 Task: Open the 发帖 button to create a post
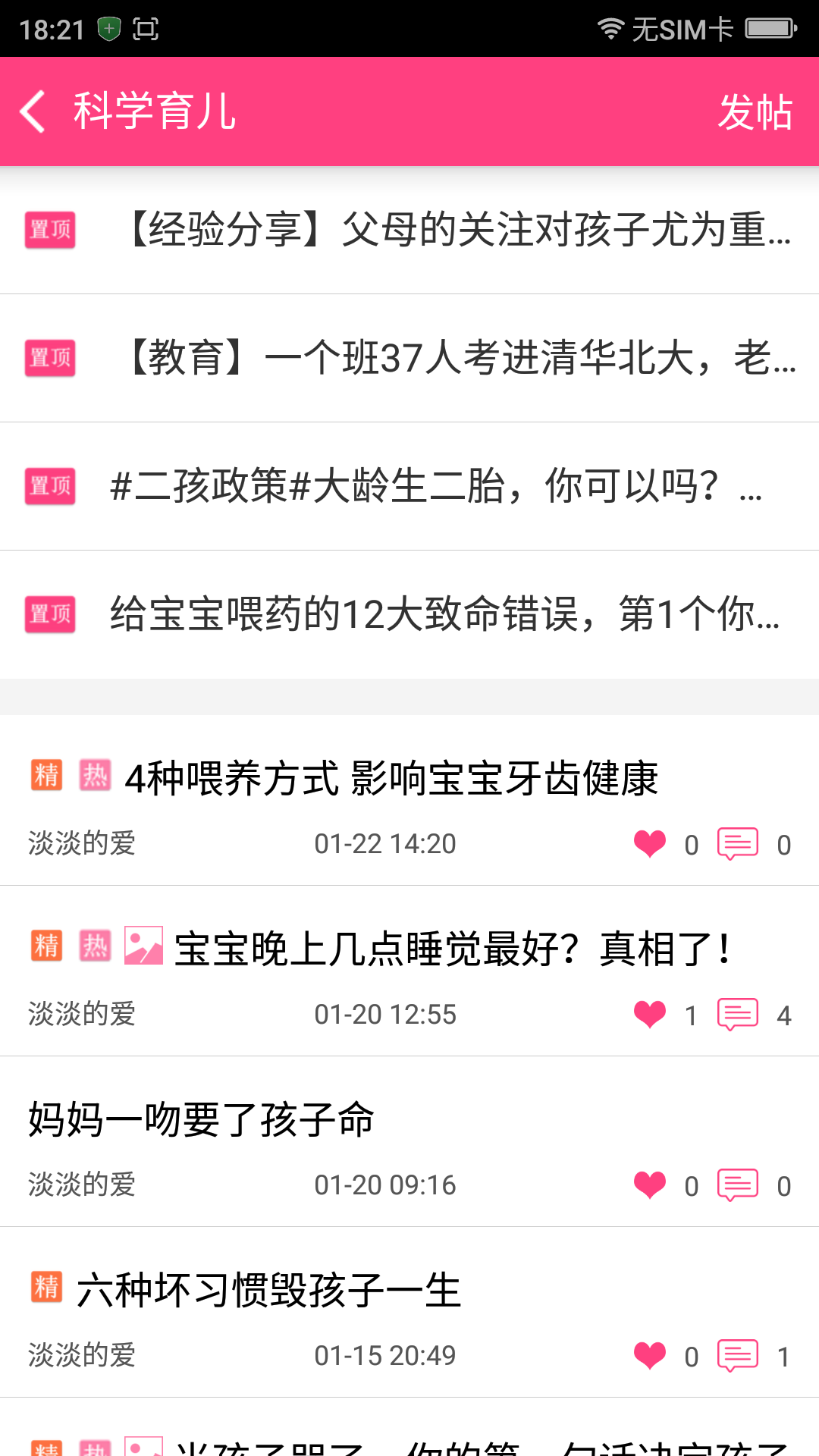click(756, 114)
